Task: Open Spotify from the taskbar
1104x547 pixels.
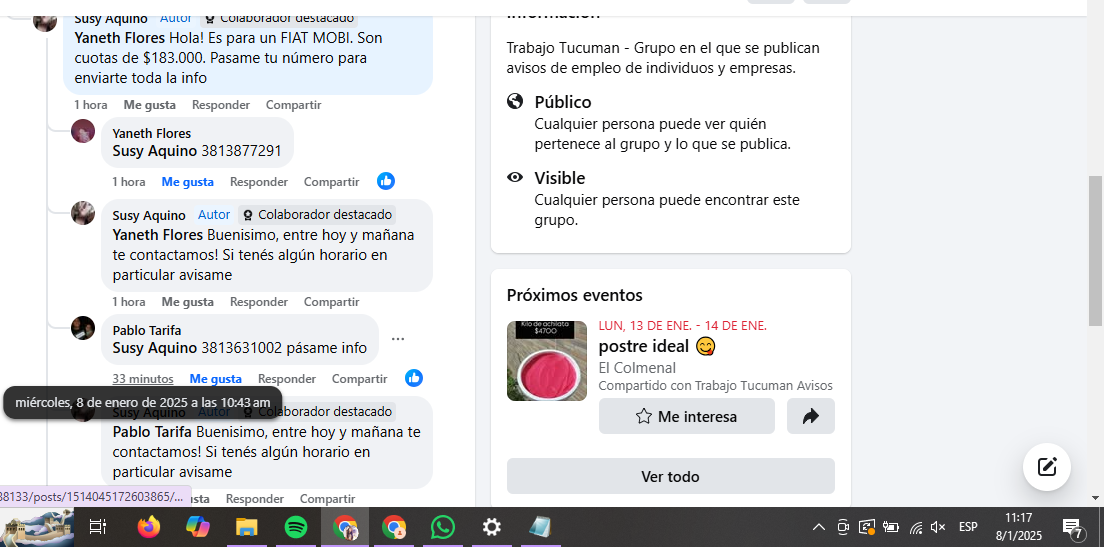Action: [x=296, y=527]
